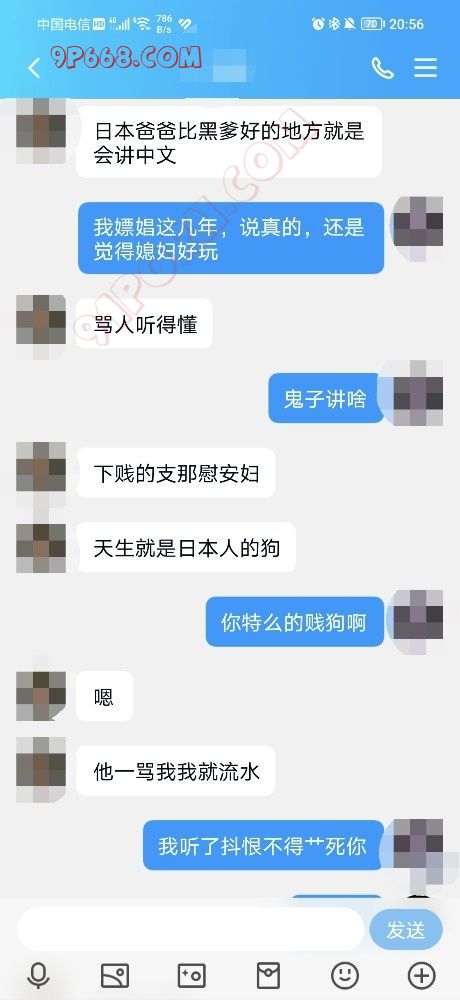Open the chat settings menu
Image resolution: width=460 pixels, height=1000 pixels.
pyautogui.click(x=426, y=68)
